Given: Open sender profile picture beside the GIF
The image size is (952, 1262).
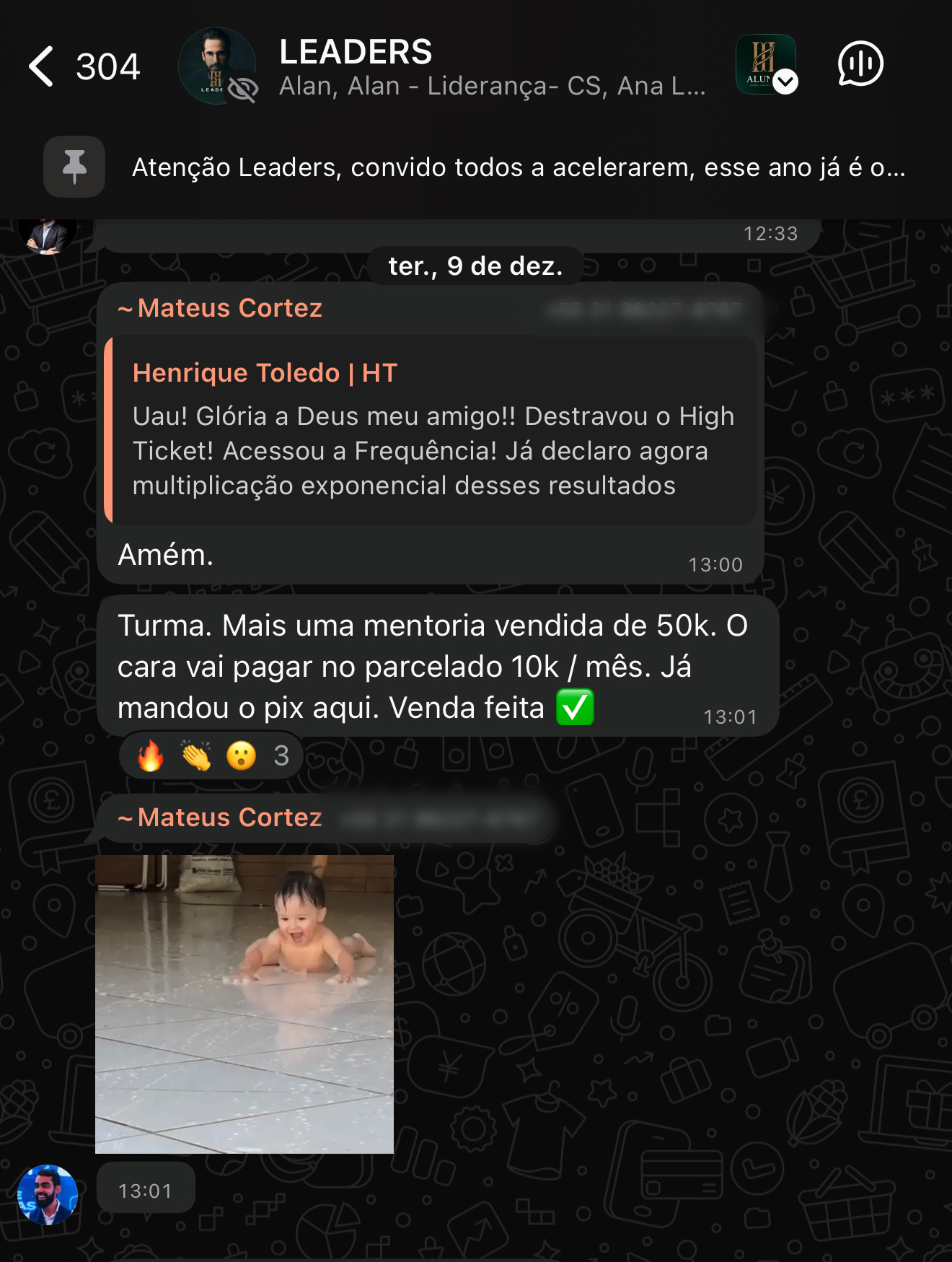Looking at the screenshot, I should [x=48, y=1194].
